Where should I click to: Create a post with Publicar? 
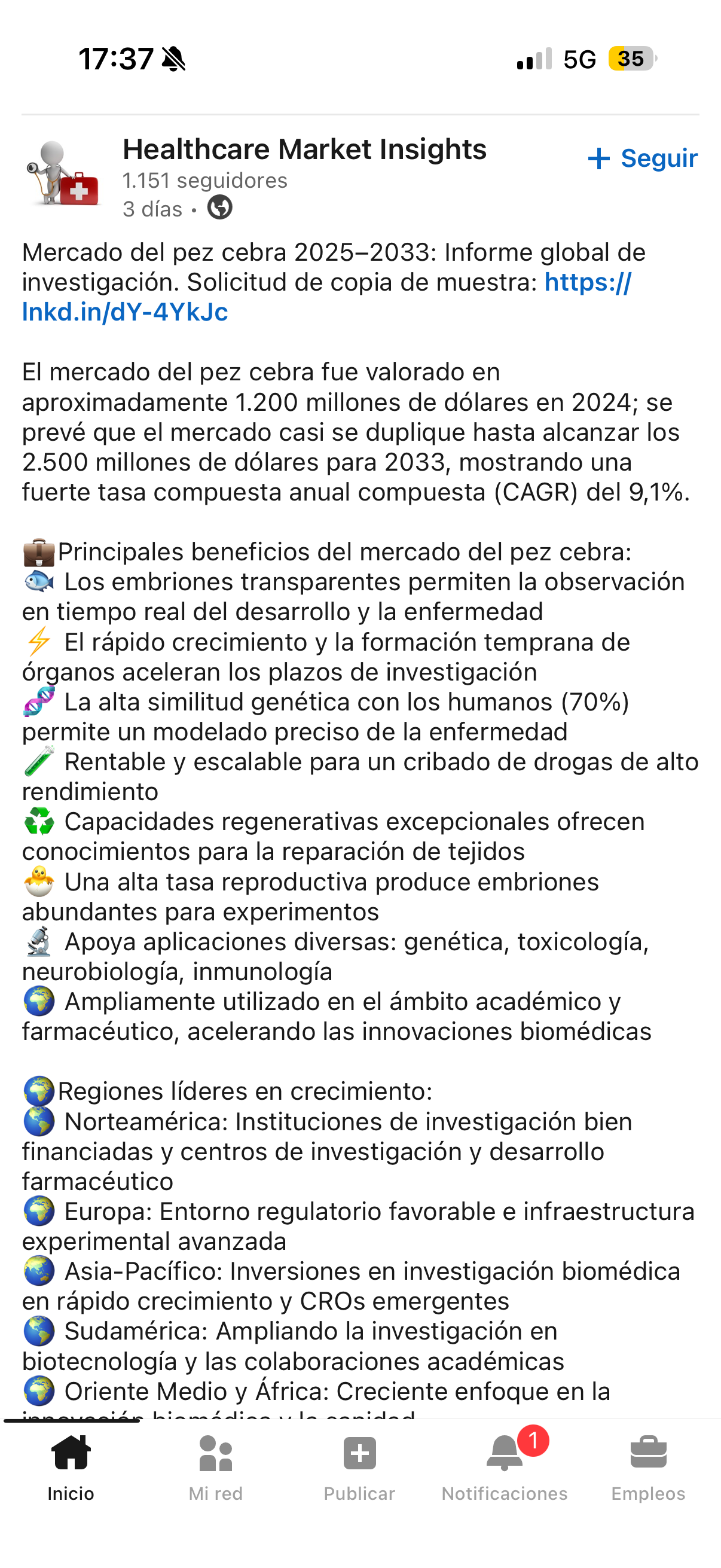click(359, 1468)
